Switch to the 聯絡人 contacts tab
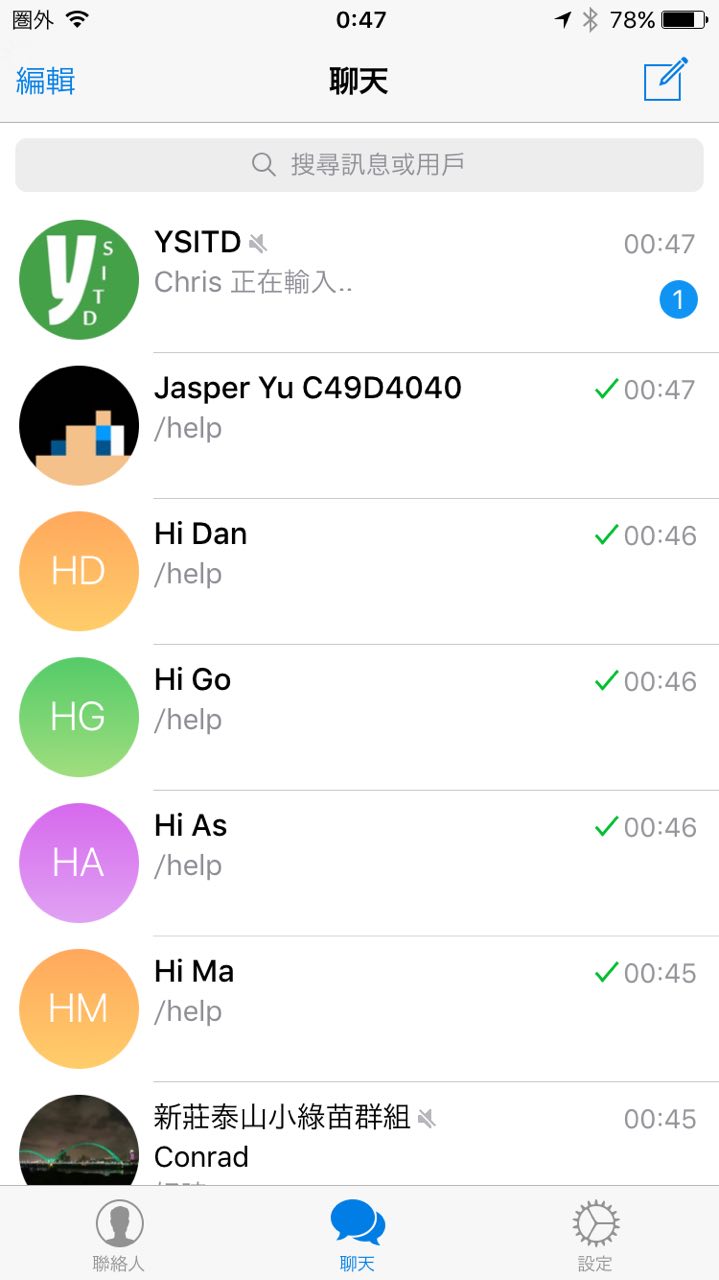Screen dimensions: 719x1280 coord(119,1236)
